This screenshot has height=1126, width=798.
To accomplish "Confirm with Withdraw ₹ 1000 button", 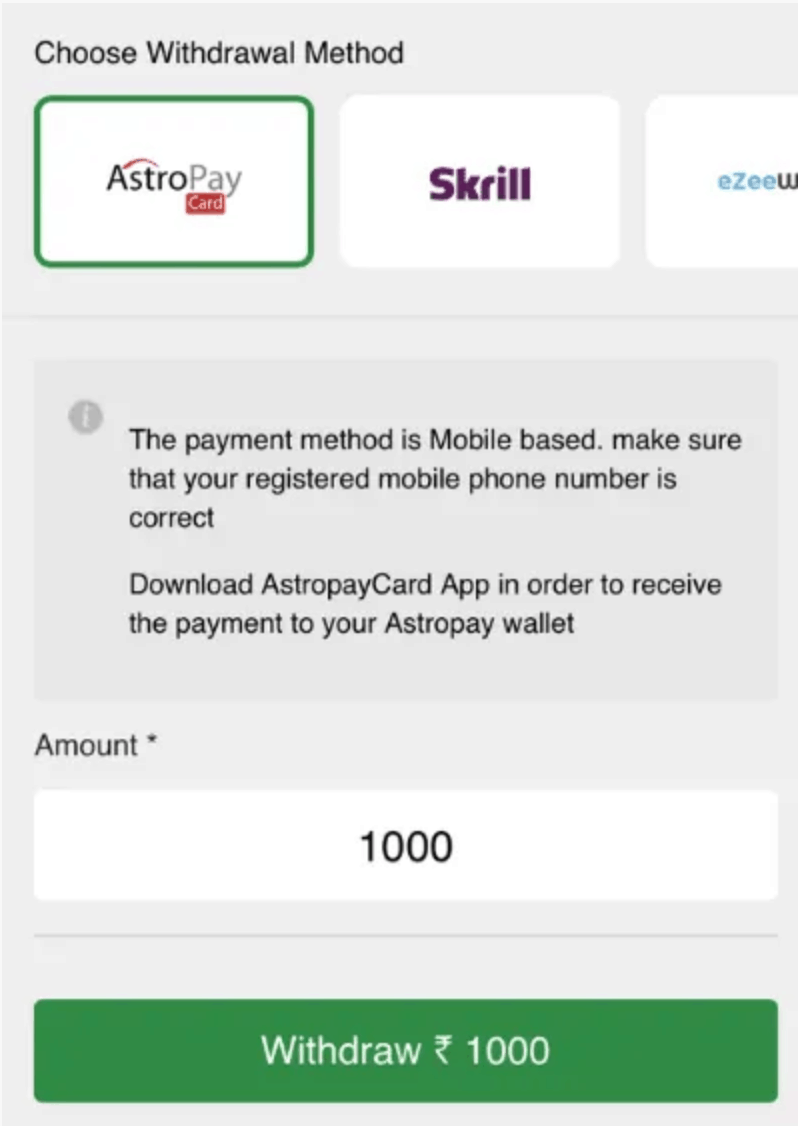I will (405, 1050).
